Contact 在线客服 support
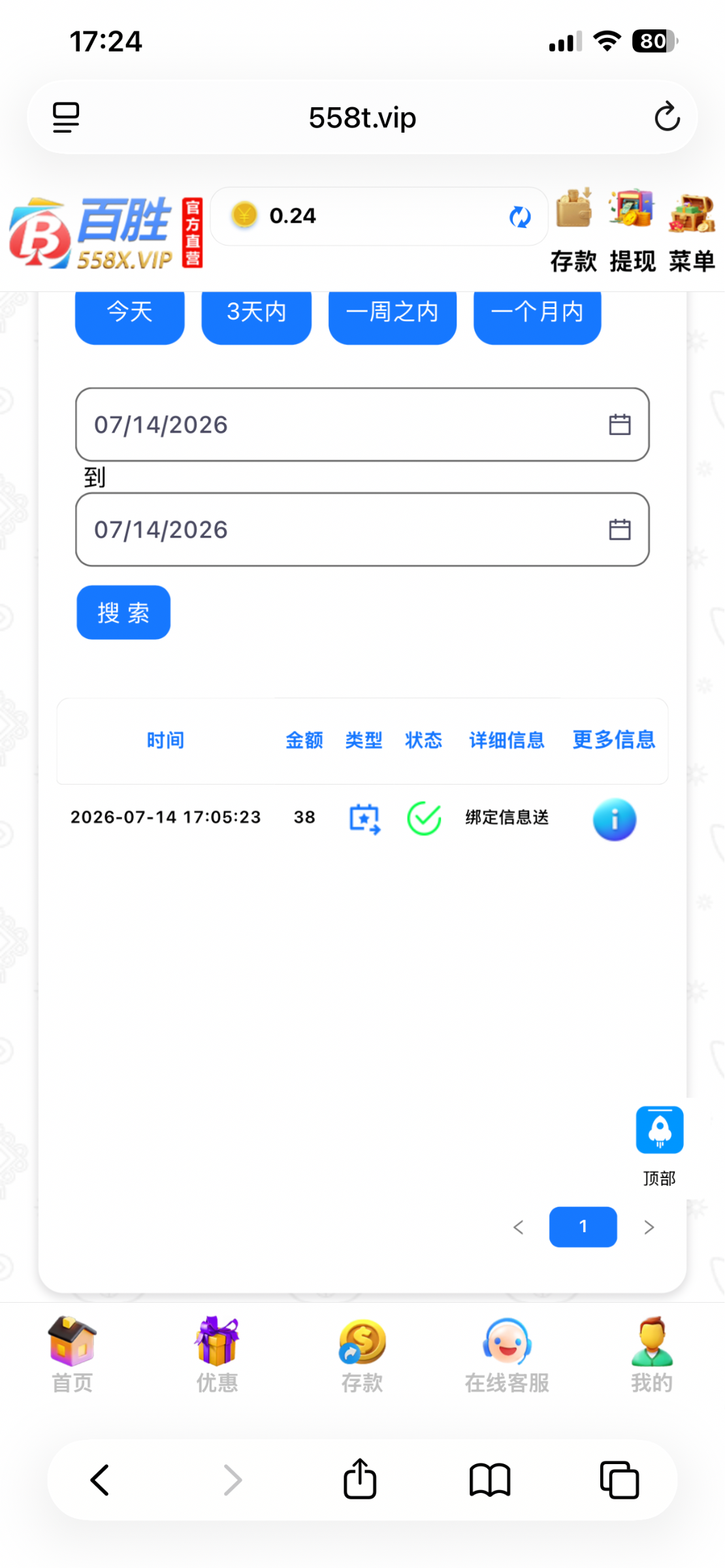 [x=507, y=1354]
